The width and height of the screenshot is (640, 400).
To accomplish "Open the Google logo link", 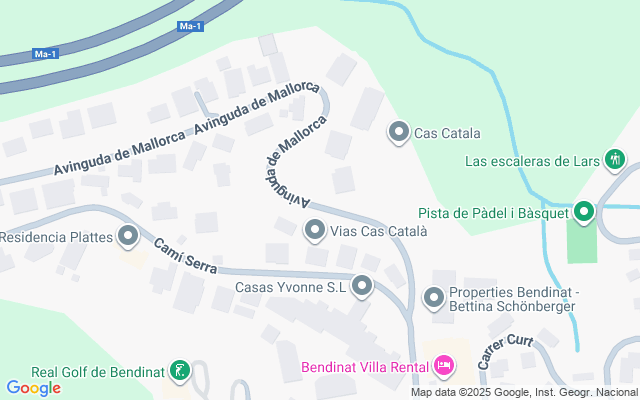I will pyautogui.click(x=33, y=388).
